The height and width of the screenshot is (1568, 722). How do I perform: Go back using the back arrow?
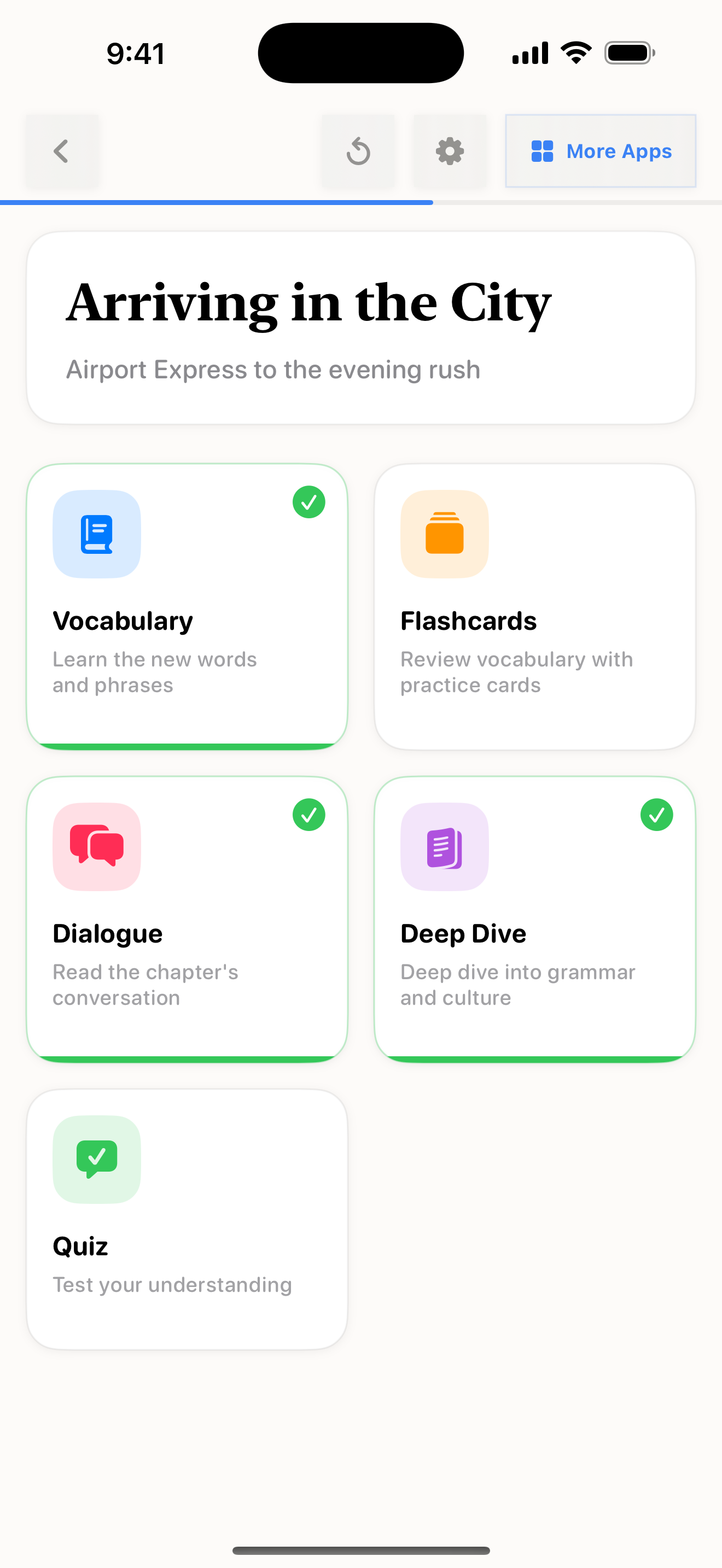[61, 151]
